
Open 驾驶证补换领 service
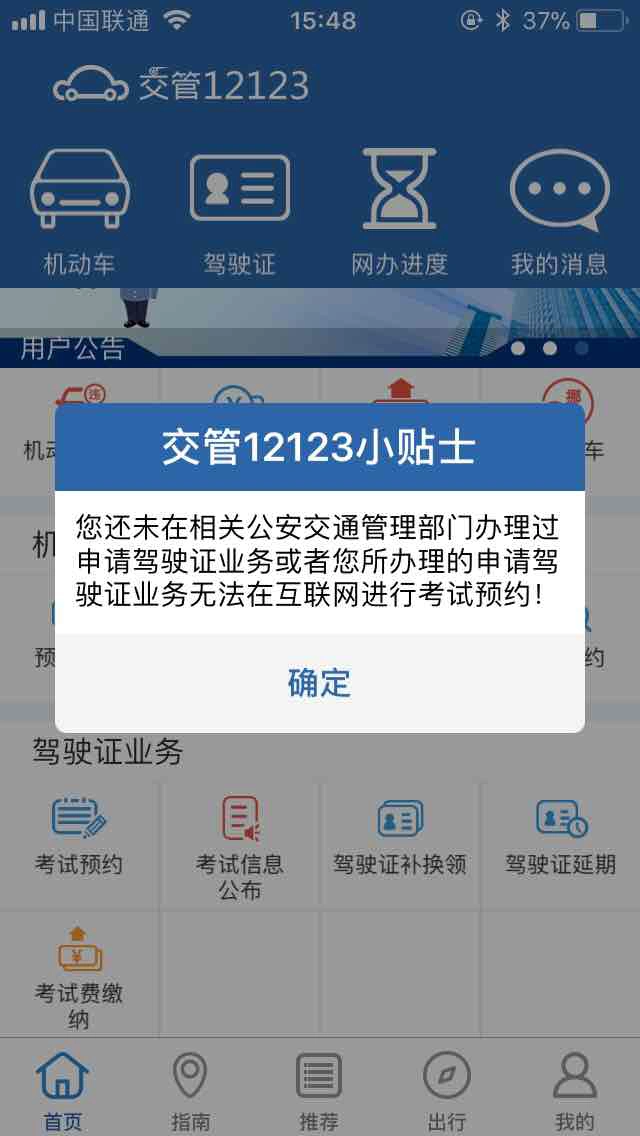(400, 838)
